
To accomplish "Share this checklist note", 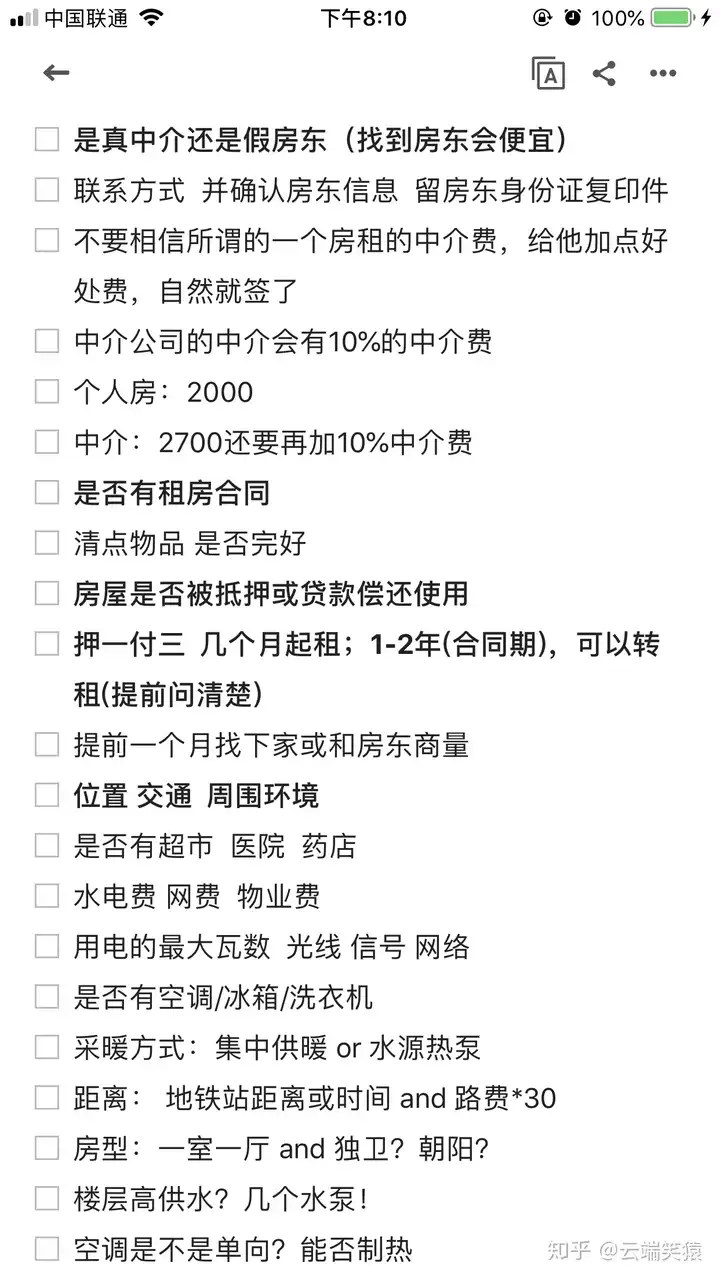I will click(x=604, y=73).
